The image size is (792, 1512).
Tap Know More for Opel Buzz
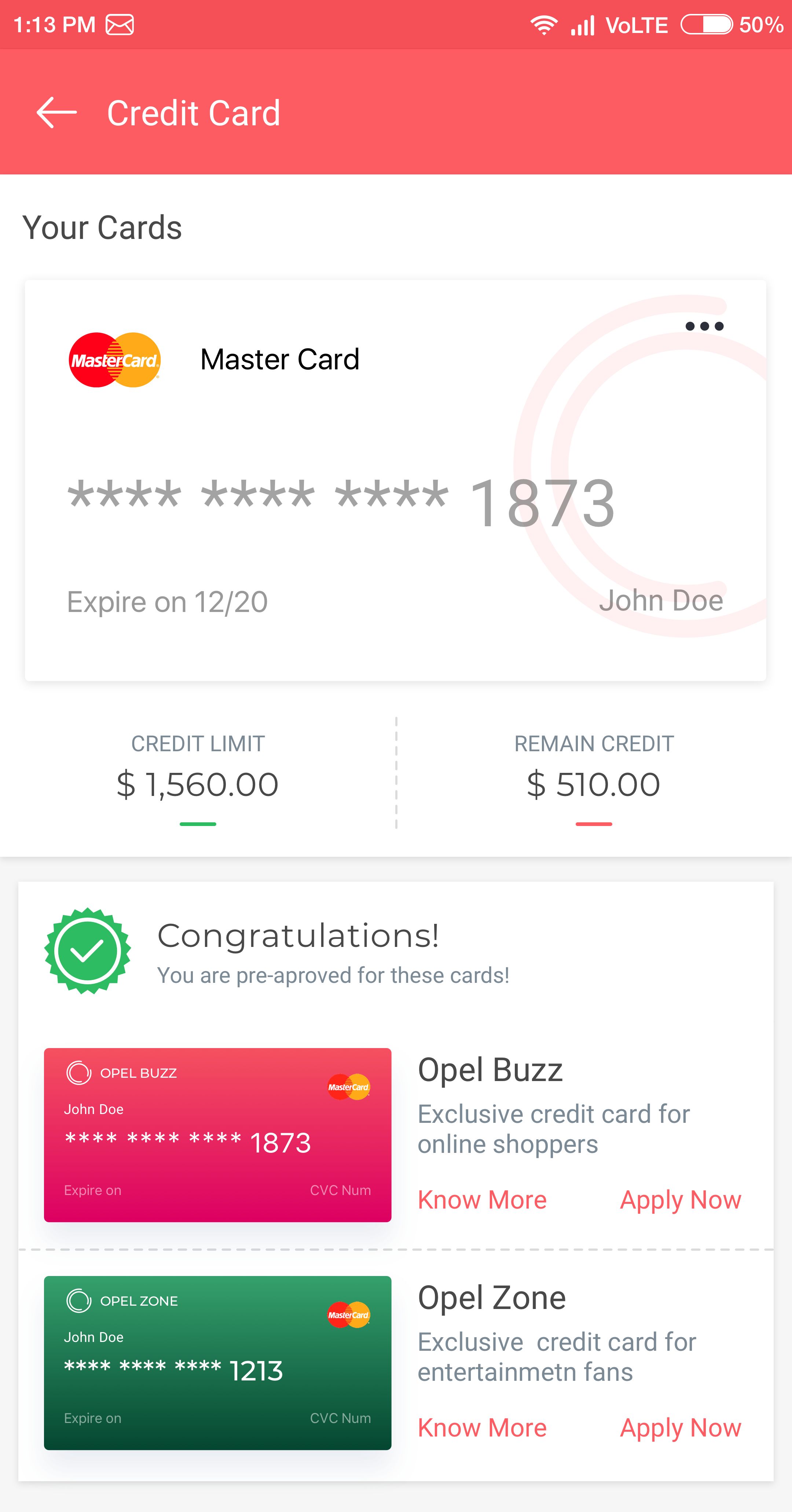tap(482, 1200)
